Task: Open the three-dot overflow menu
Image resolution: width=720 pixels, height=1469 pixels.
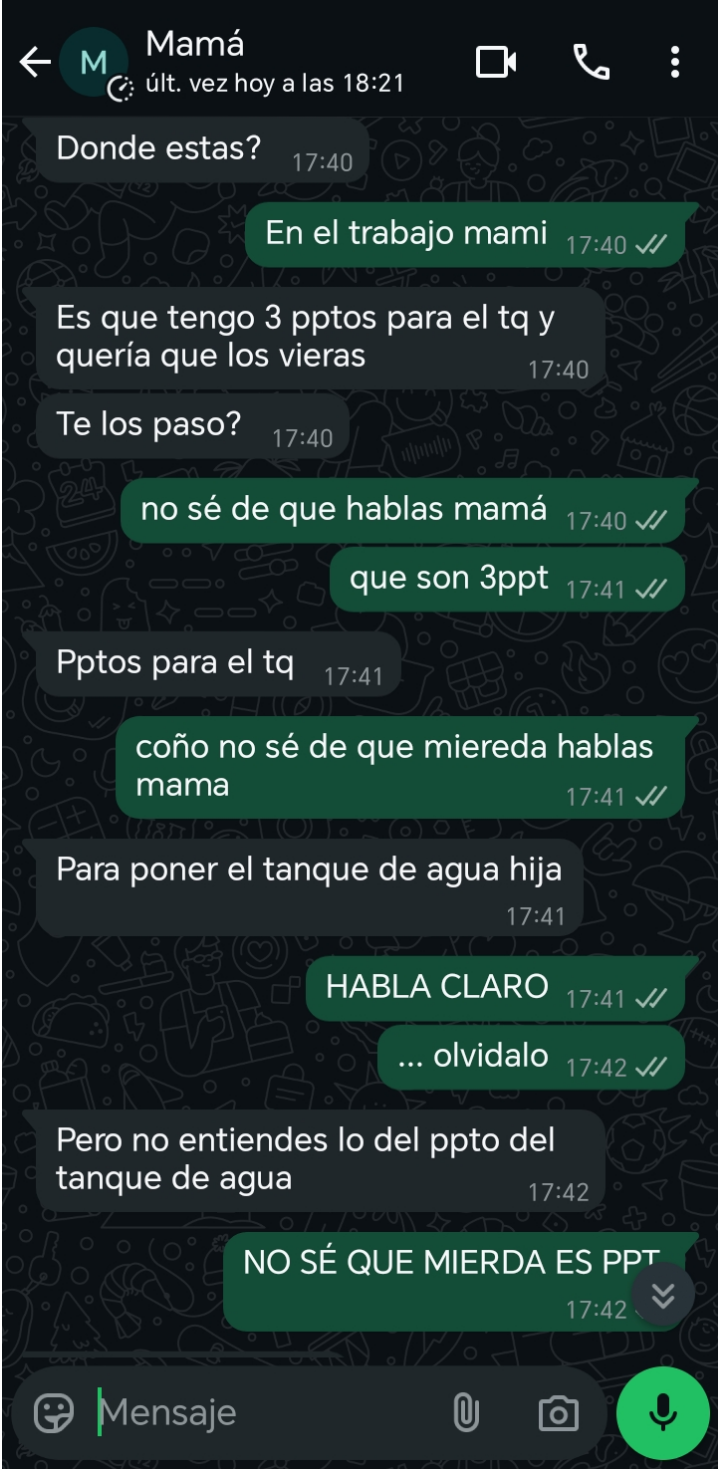Action: [x=675, y=62]
